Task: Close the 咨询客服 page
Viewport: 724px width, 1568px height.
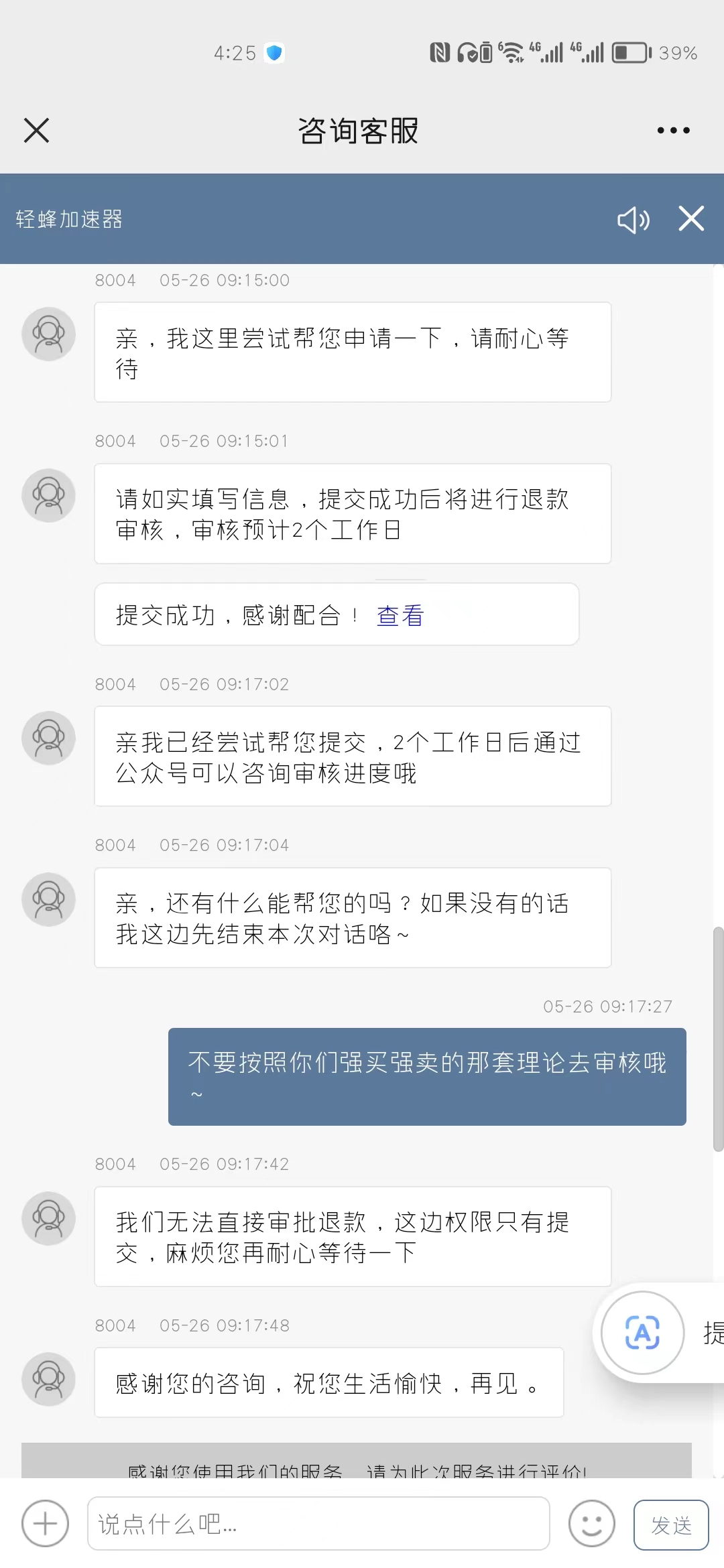Action: pos(37,131)
